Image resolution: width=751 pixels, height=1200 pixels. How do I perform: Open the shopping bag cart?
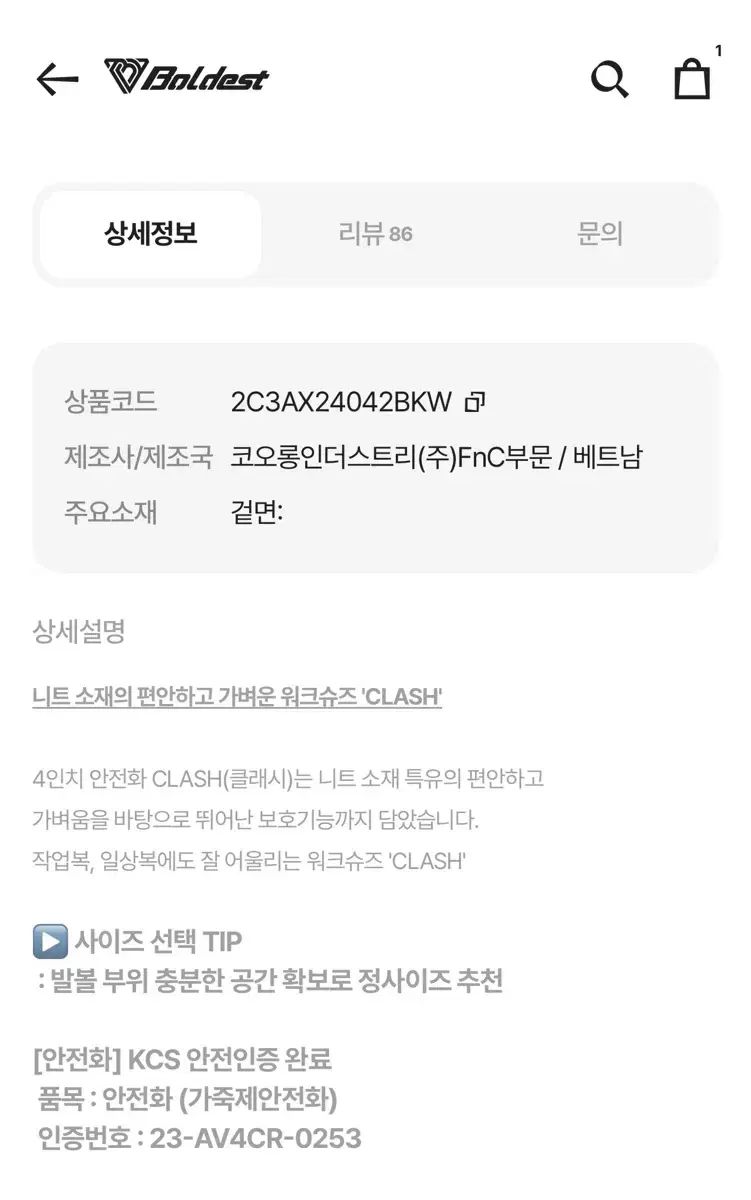[x=692, y=79]
